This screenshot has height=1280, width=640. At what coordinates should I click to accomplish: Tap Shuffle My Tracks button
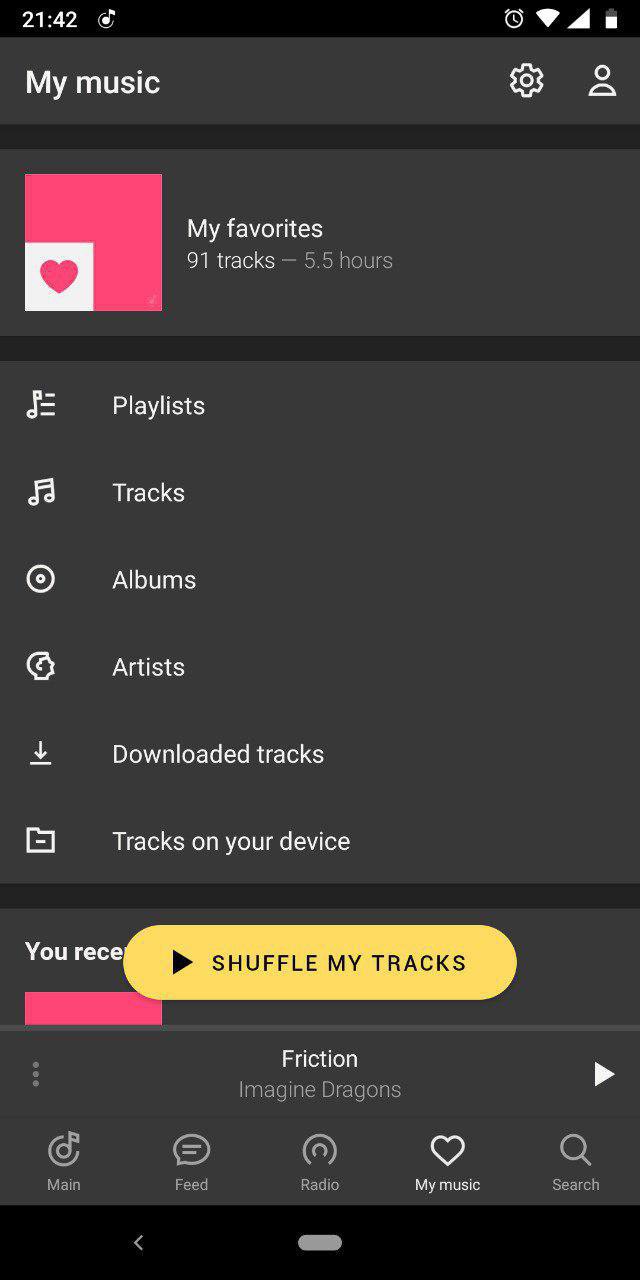pyautogui.click(x=320, y=962)
